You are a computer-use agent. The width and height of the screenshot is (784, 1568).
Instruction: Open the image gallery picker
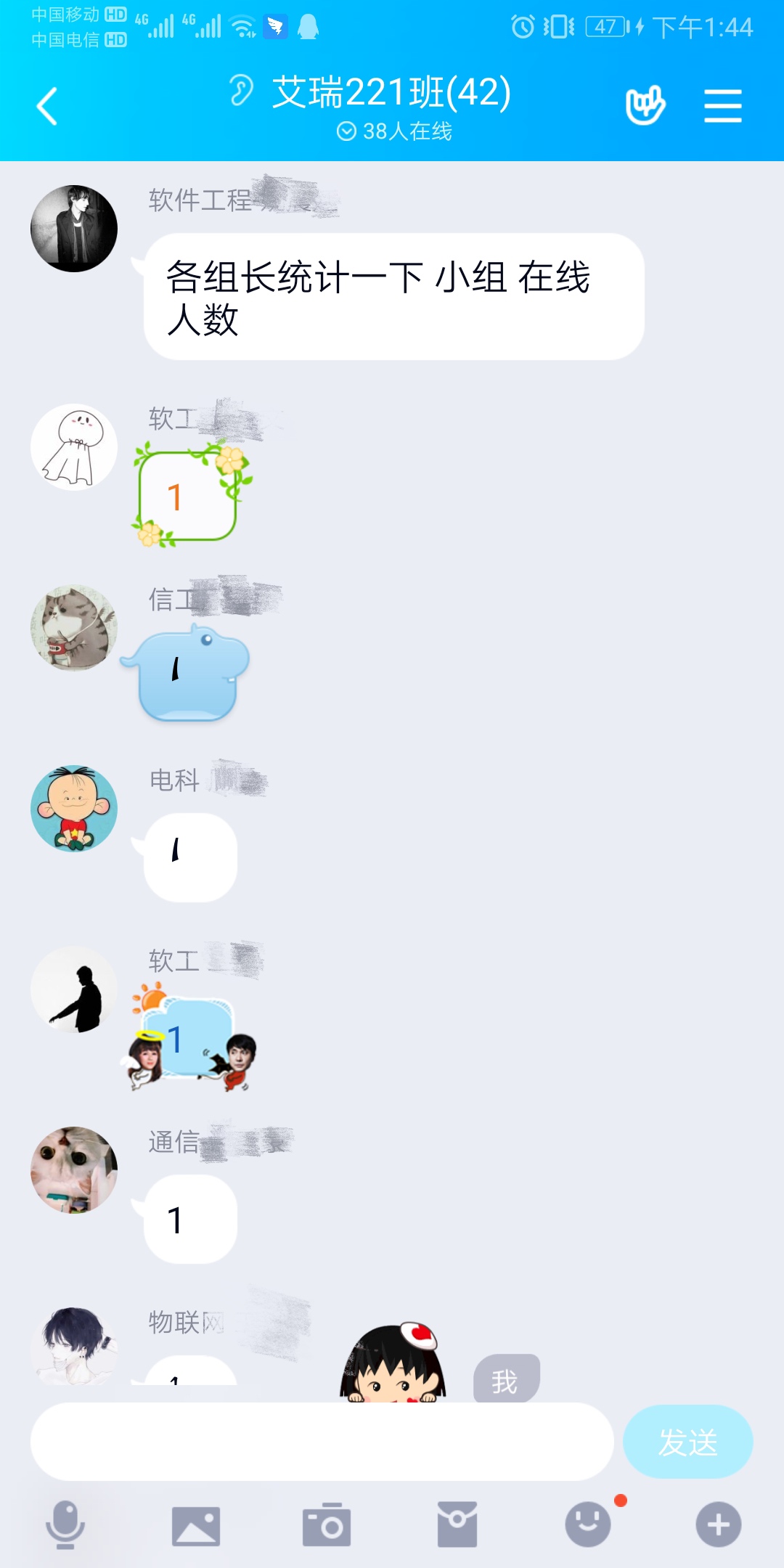pyautogui.click(x=196, y=1524)
